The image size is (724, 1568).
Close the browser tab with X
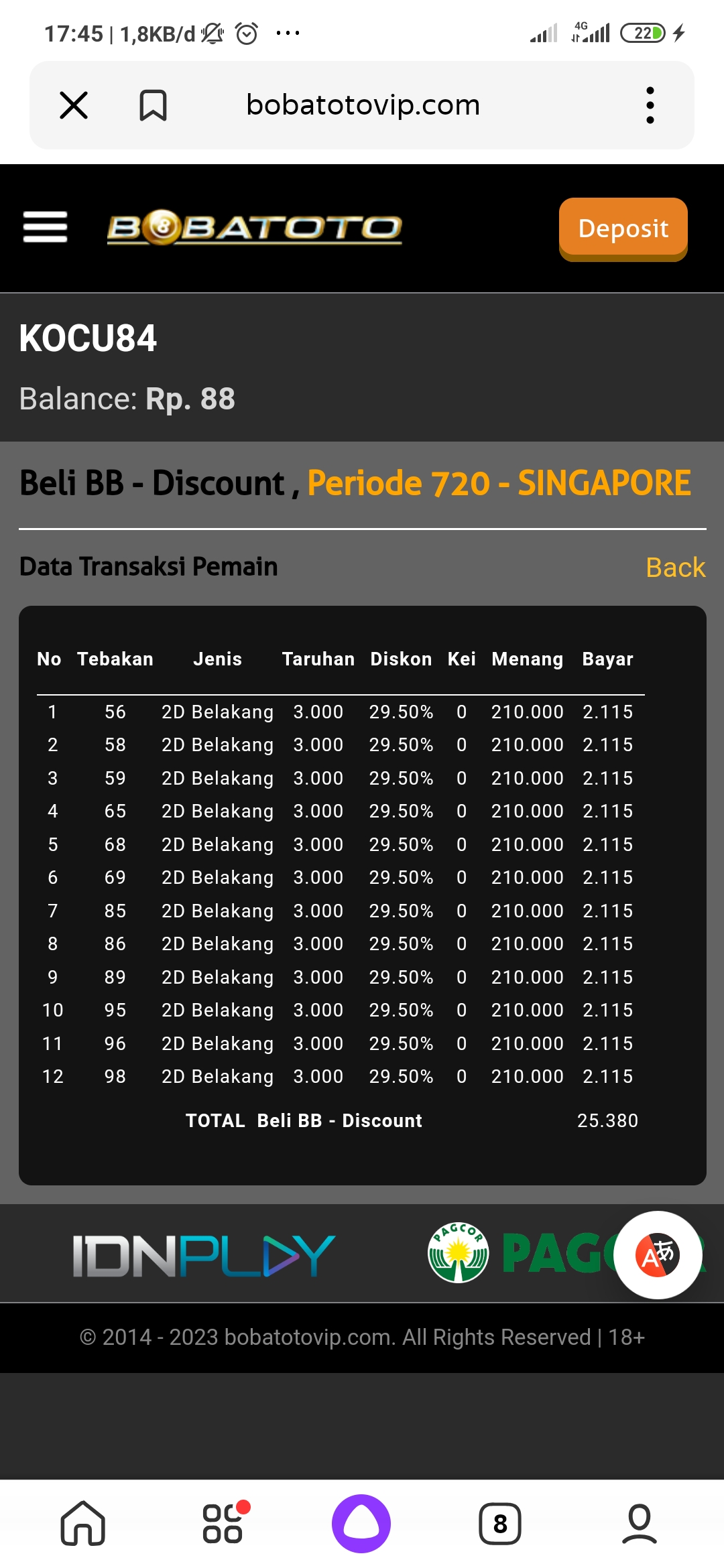(x=74, y=105)
